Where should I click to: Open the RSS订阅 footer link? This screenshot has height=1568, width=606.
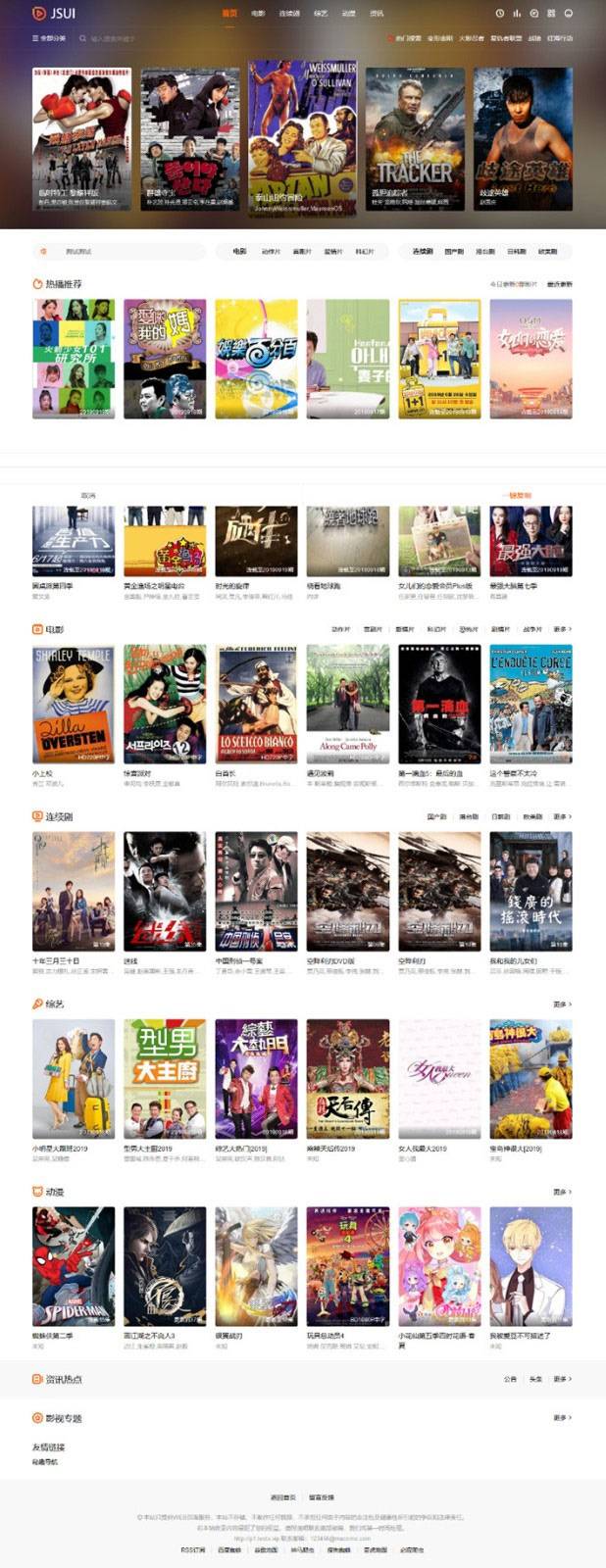[x=193, y=1550]
